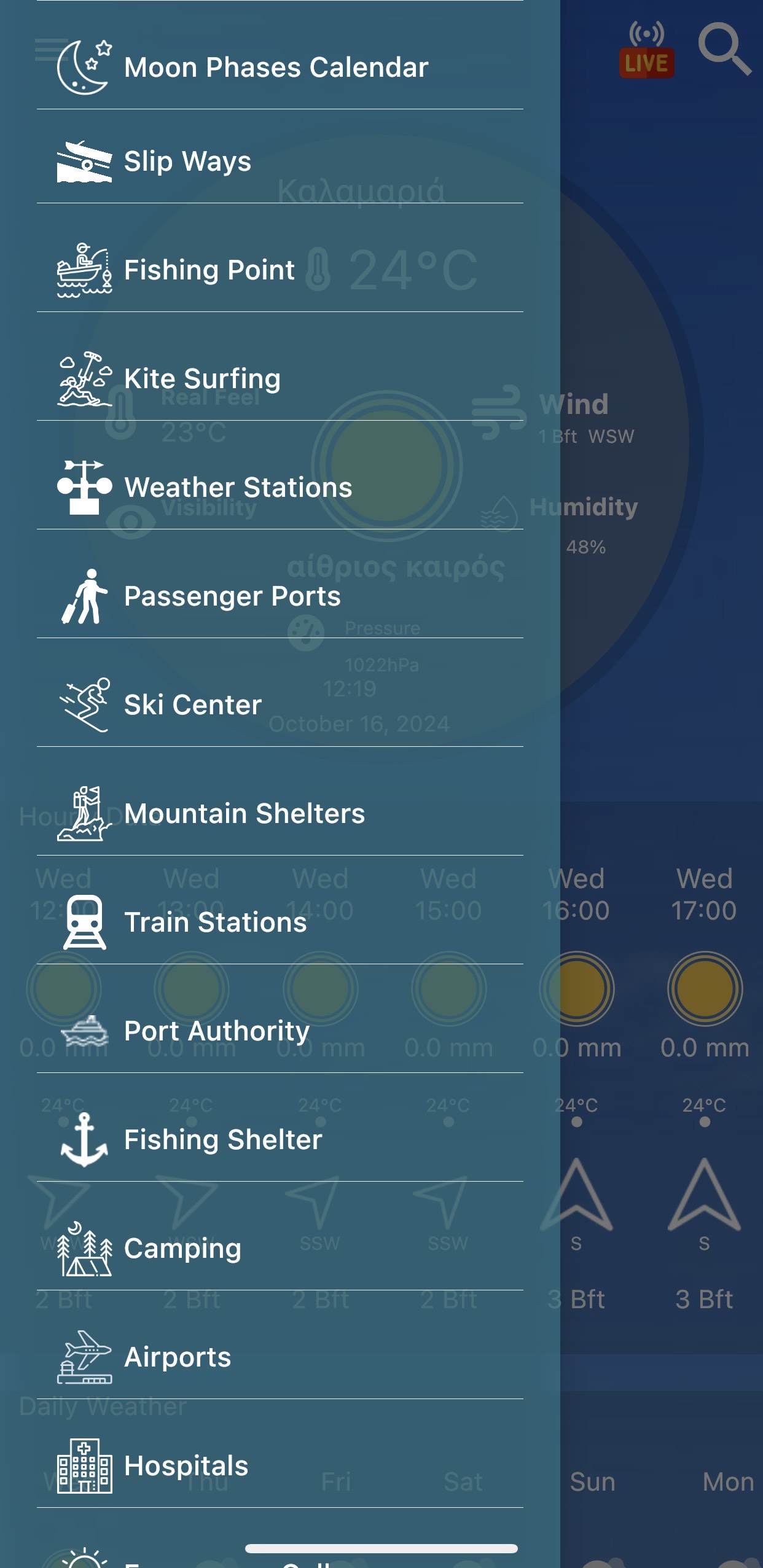
Task: Open the Ski Center section
Action: coord(193,705)
